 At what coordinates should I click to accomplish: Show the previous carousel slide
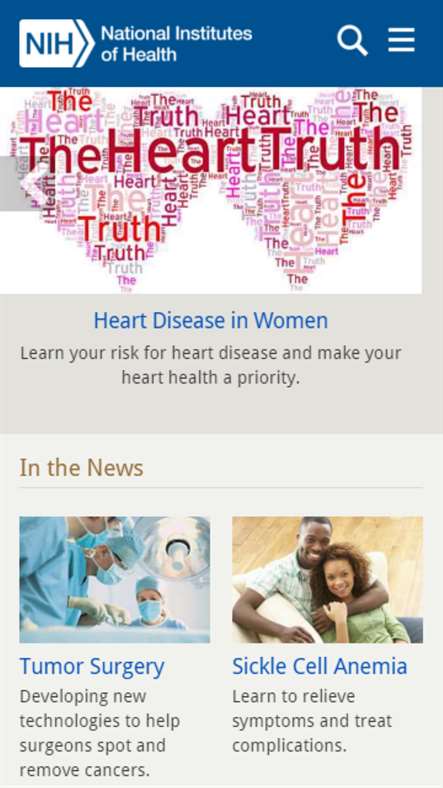tap(20, 183)
